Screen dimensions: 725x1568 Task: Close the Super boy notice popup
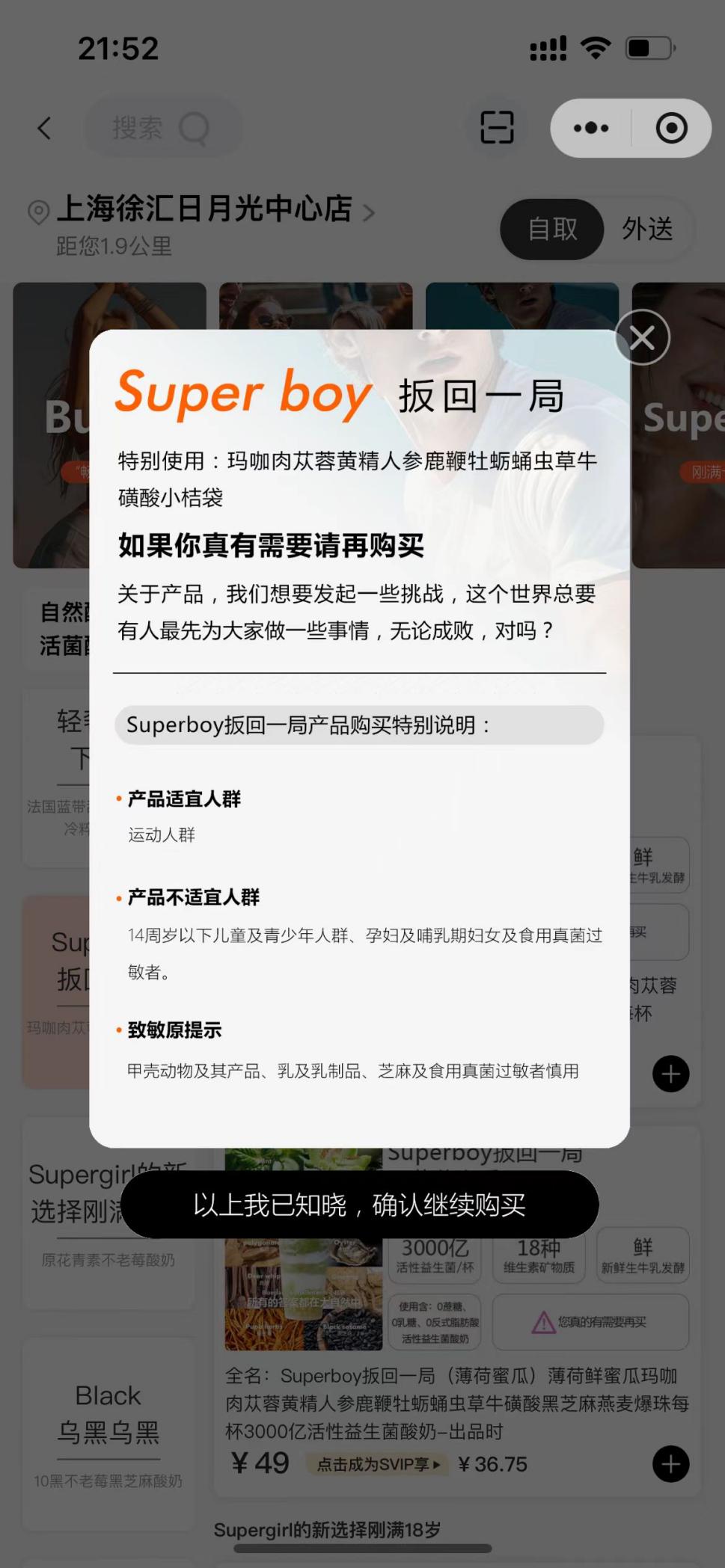642,338
